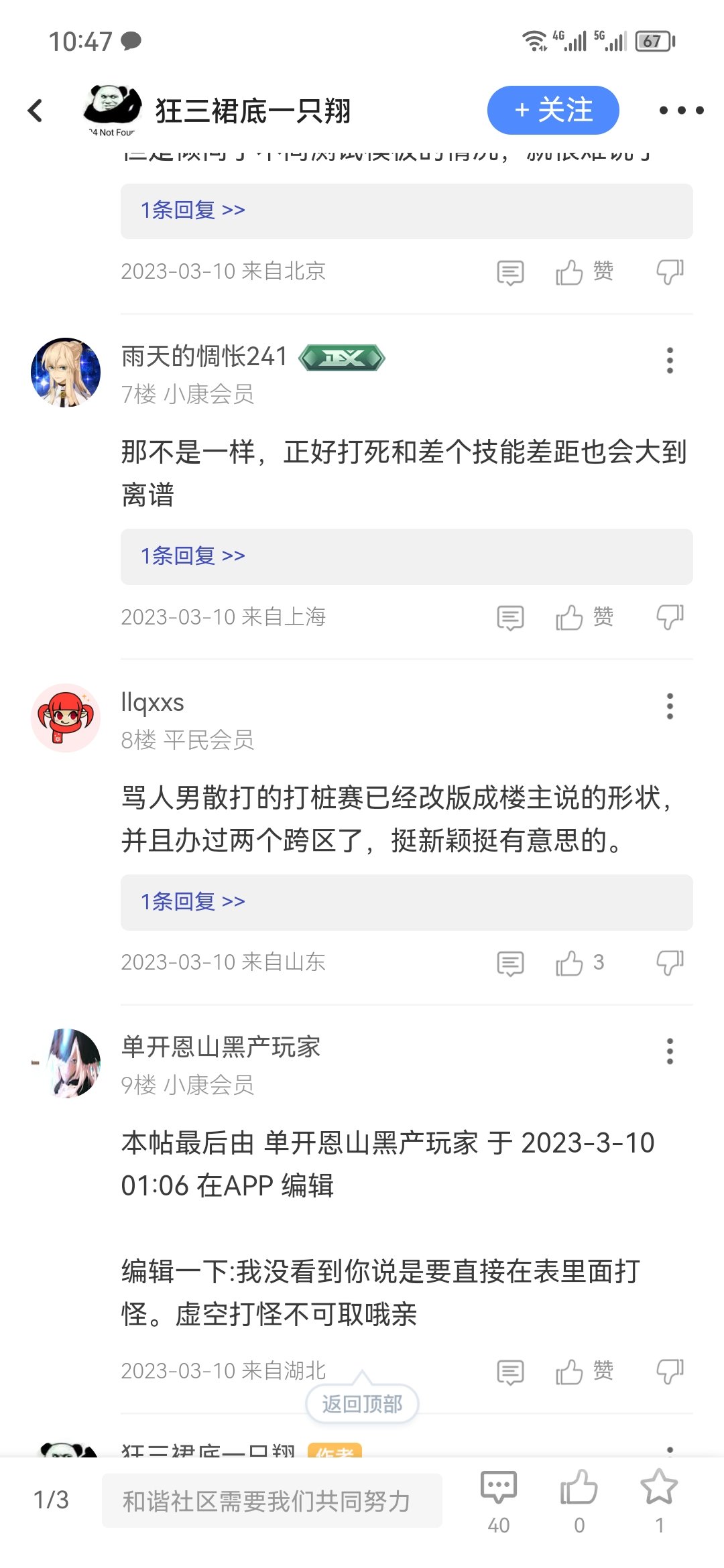Open overflow options for 单开恩山黑产玩家's comment
This screenshot has width=724, height=1568.
pos(670,1051)
